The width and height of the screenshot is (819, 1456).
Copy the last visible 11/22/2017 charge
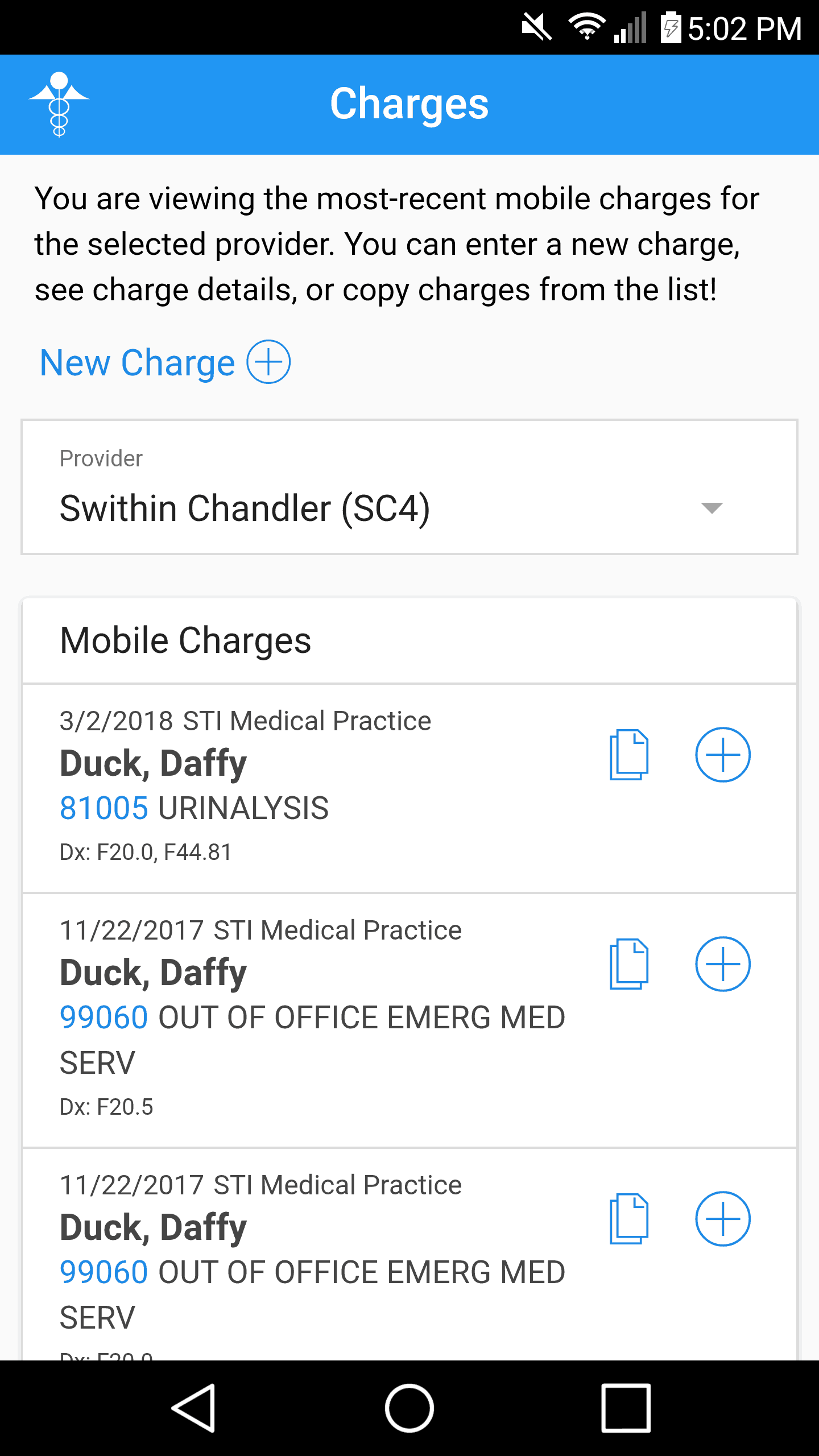[628, 1219]
